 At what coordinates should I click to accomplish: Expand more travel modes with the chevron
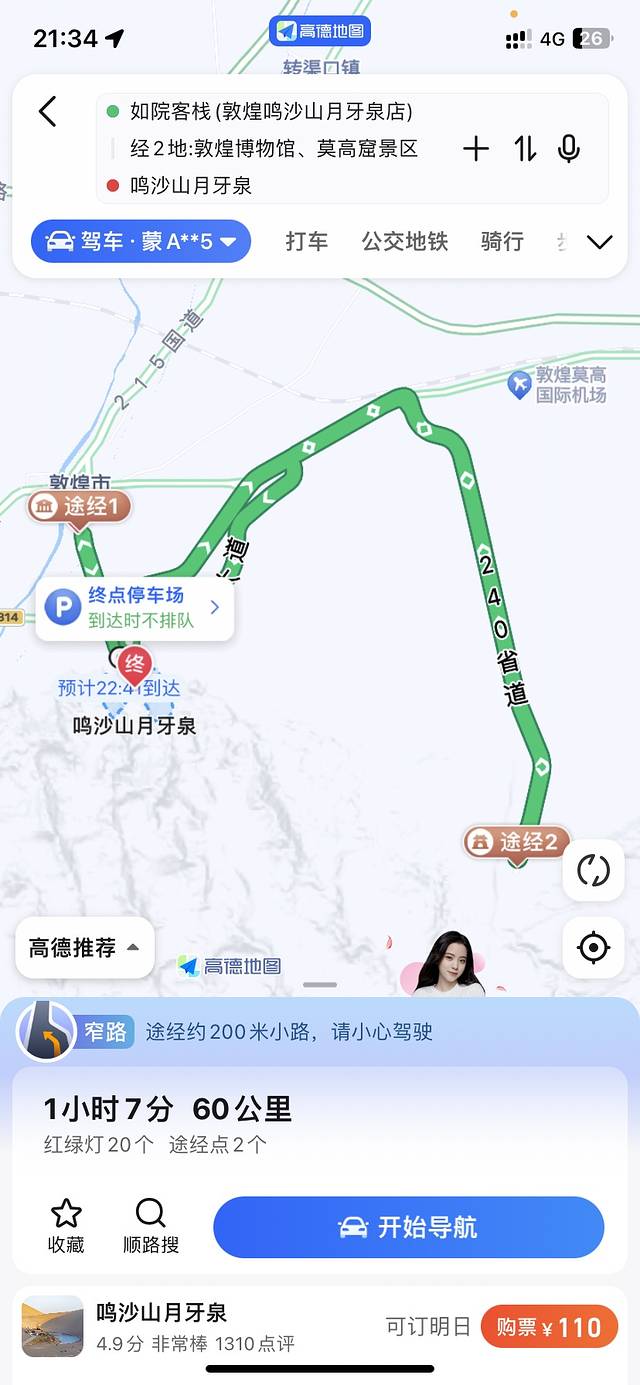click(599, 242)
